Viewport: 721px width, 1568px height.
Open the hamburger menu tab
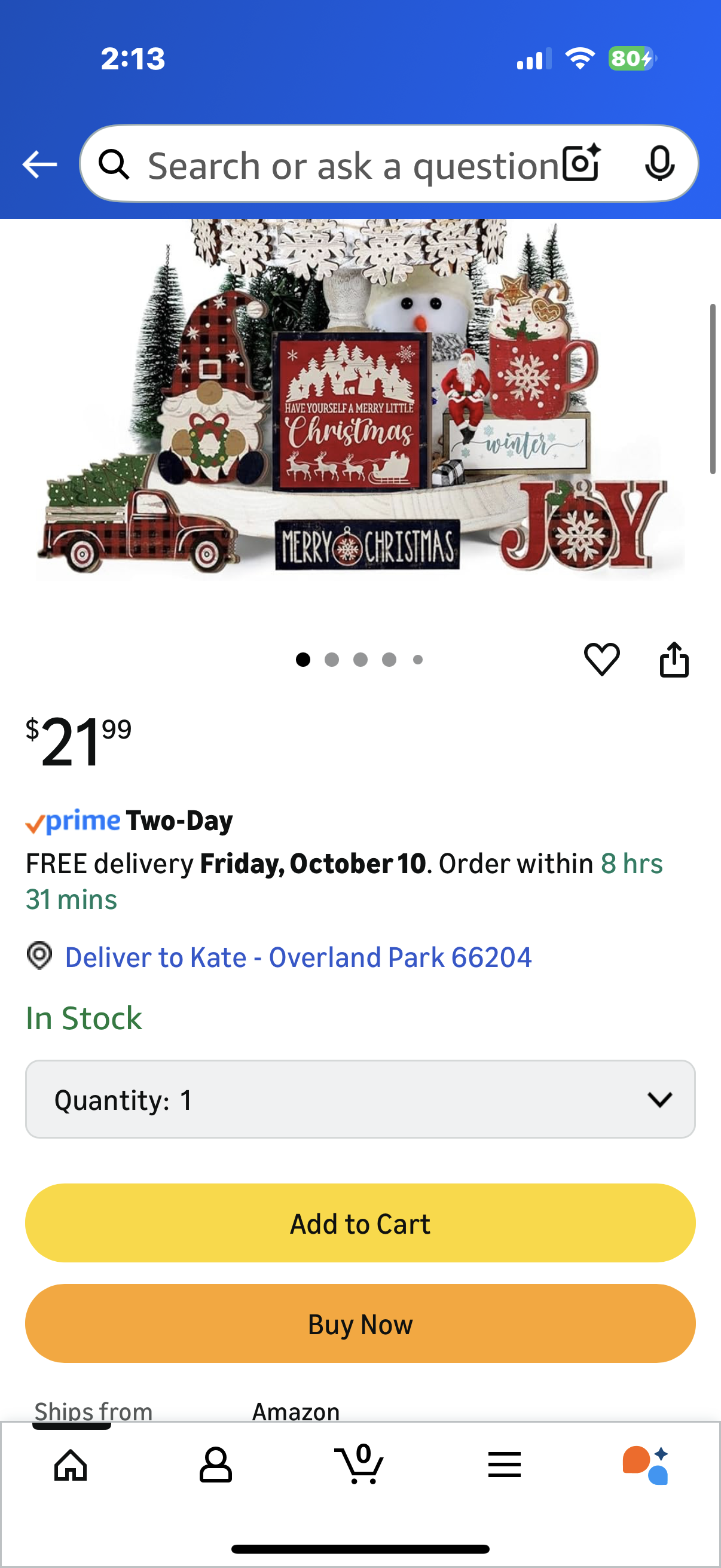pos(505,1465)
